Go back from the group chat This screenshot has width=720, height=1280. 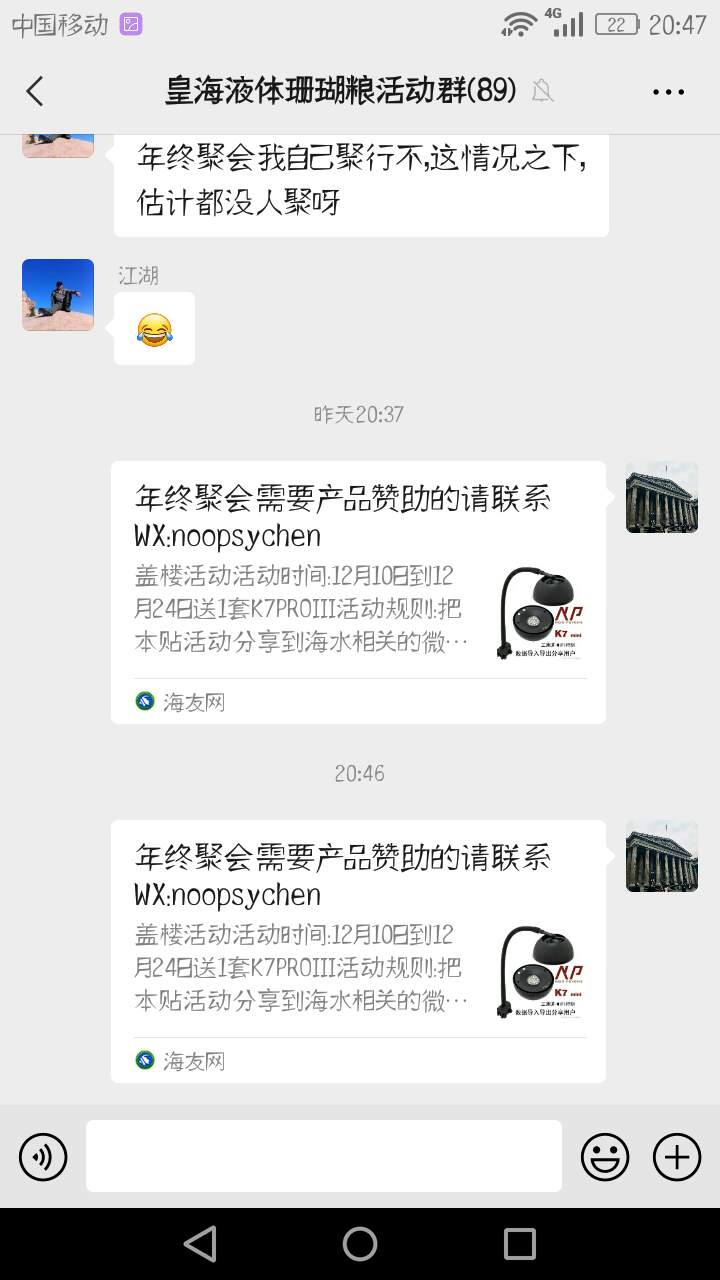tap(35, 92)
